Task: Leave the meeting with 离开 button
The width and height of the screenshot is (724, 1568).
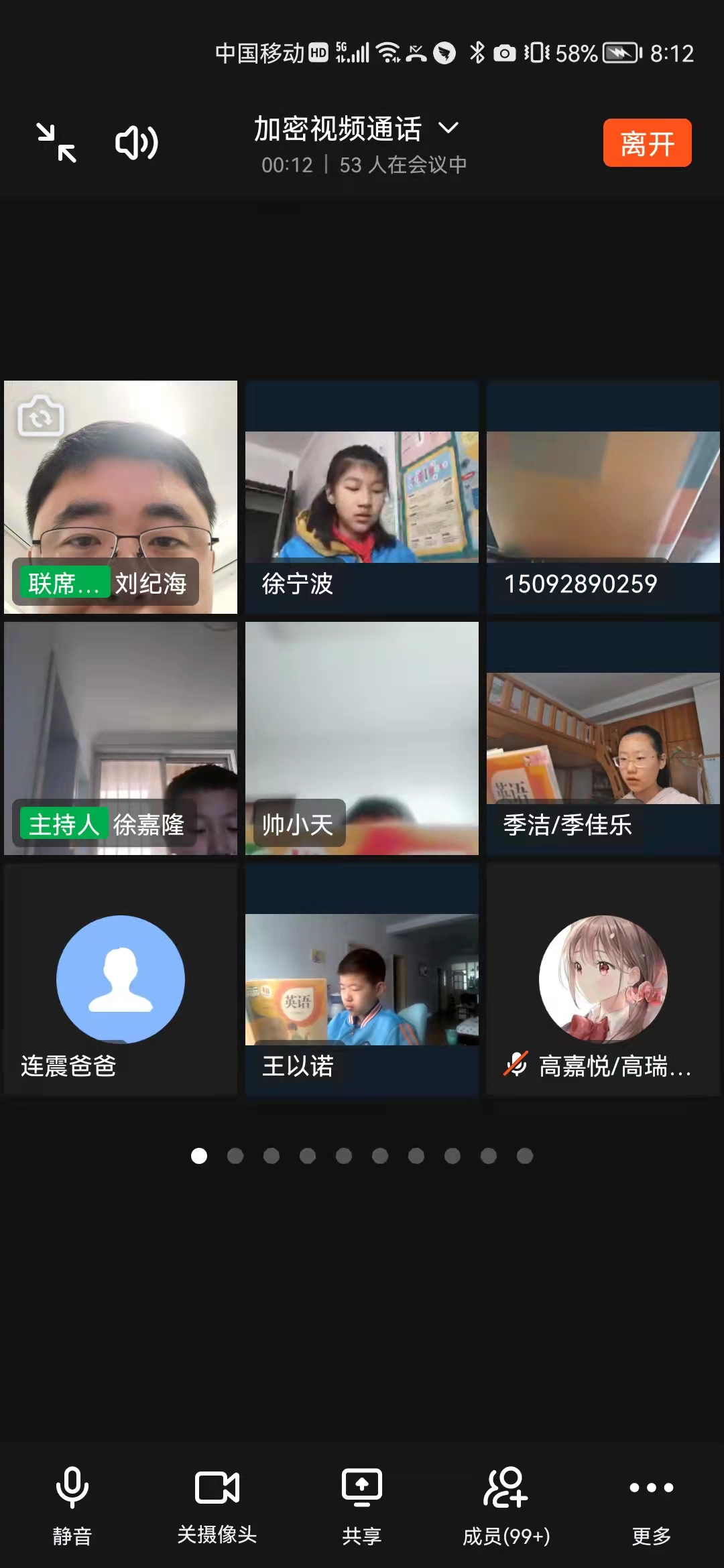Action: pyautogui.click(x=647, y=143)
